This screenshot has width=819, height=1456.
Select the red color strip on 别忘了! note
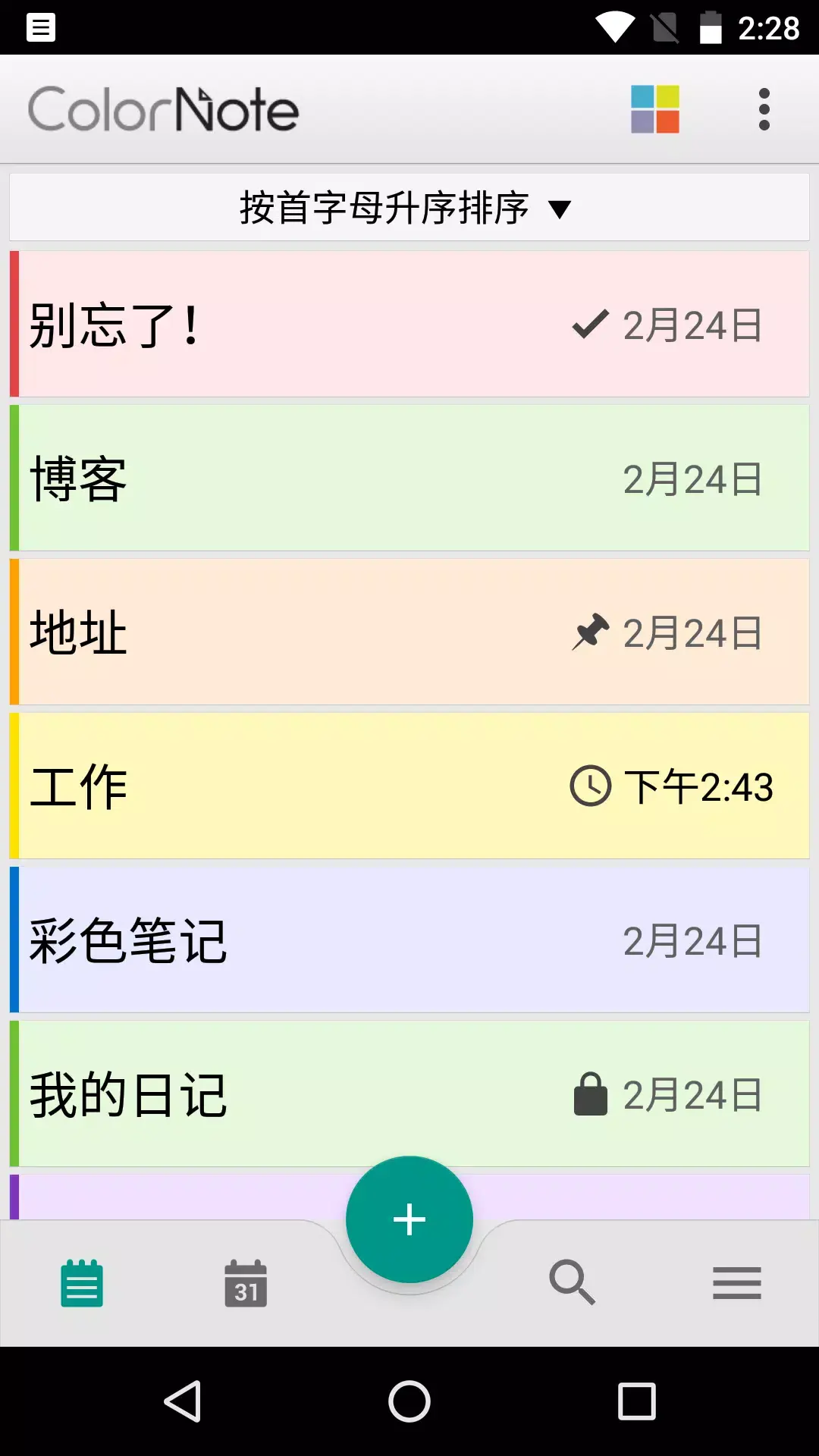[14, 325]
